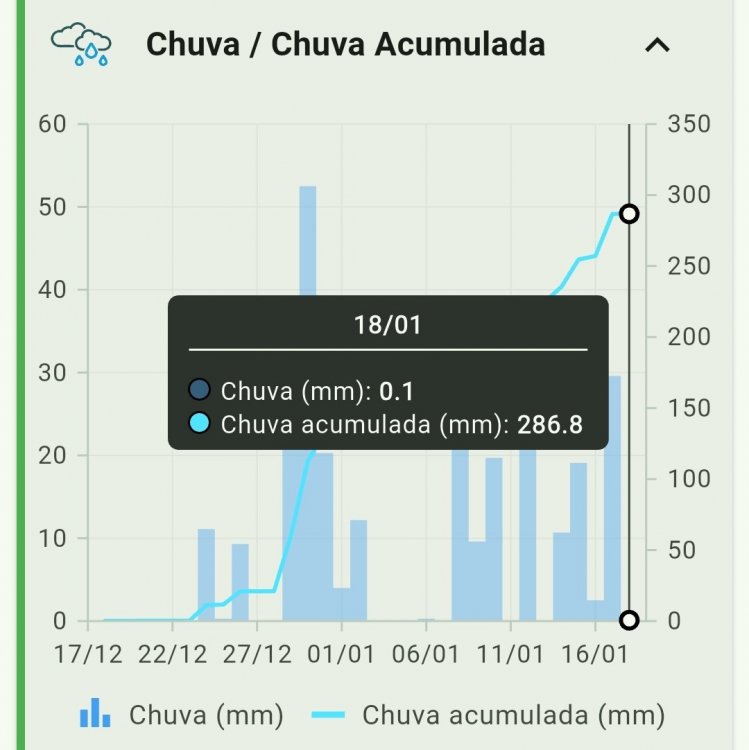Toggle the Chuva (mm) legend series
The height and width of the screenshot is (750, 749).
pyautogui.click(x=182, y=714)
